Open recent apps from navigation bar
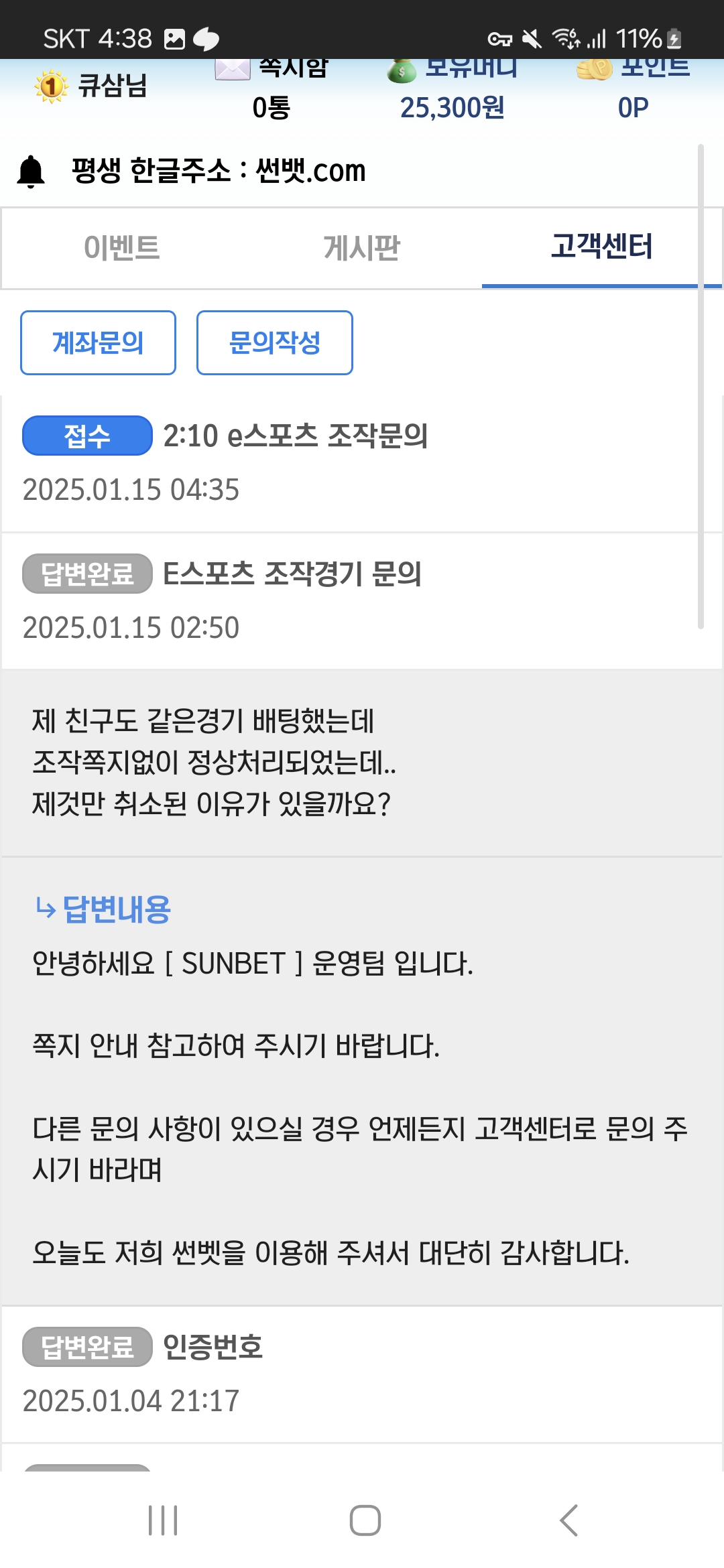 point(163,1520)
